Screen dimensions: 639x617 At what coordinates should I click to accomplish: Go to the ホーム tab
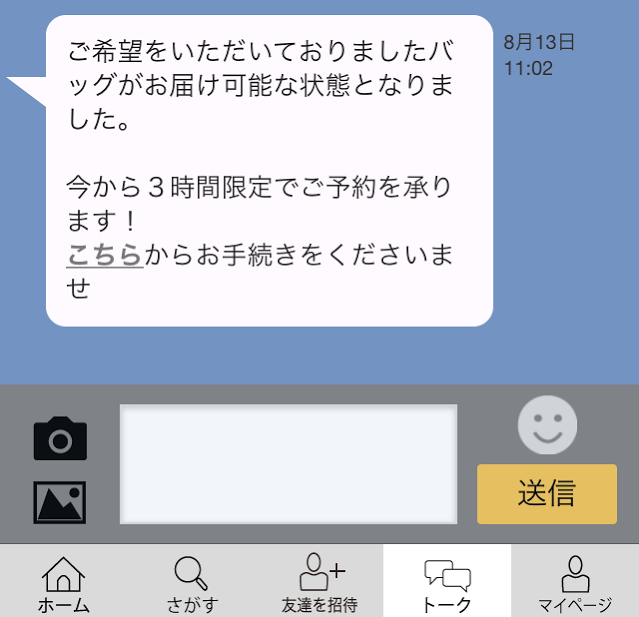(x=63, y=582)
